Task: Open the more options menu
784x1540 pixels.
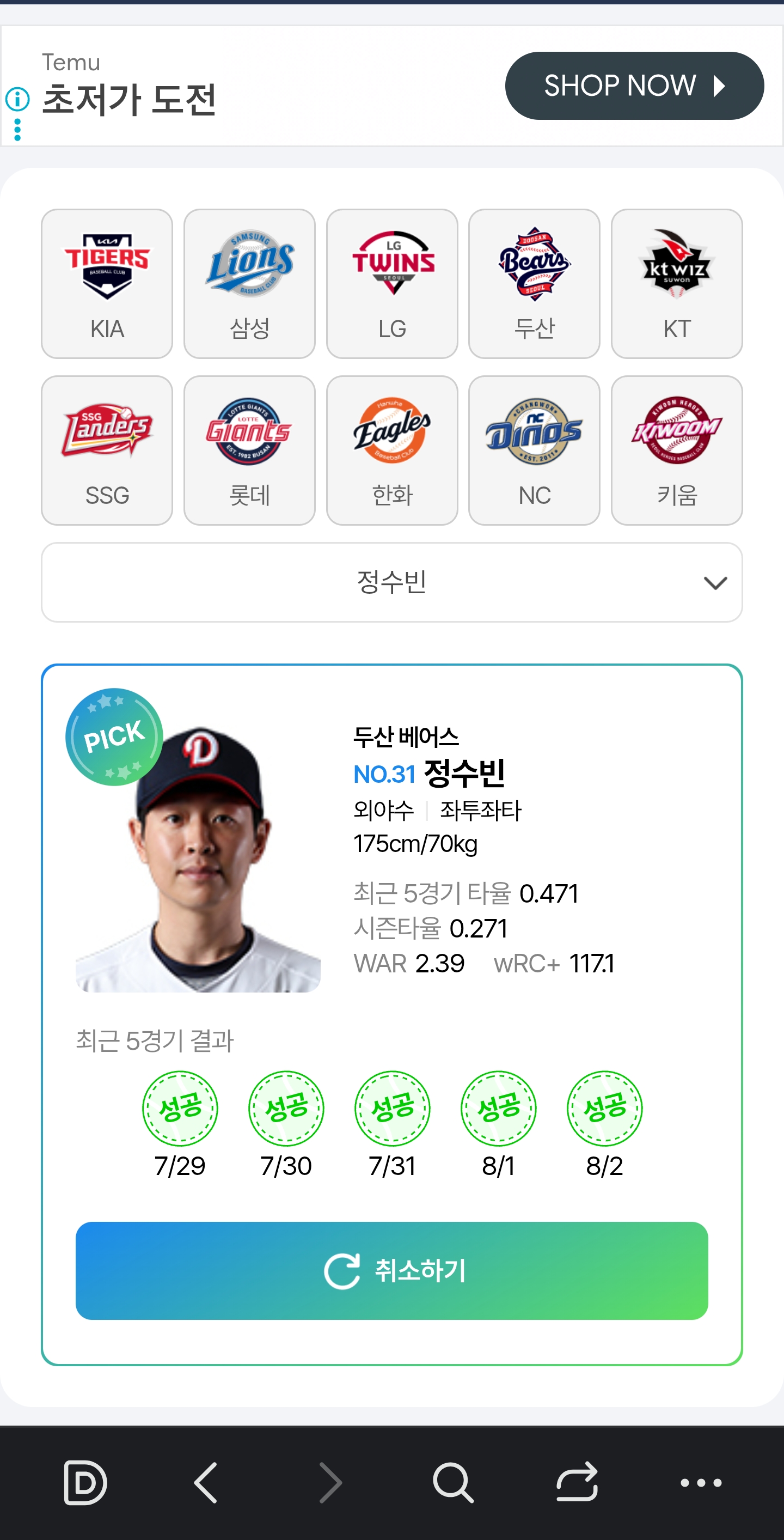Action: click(701, 1483)
